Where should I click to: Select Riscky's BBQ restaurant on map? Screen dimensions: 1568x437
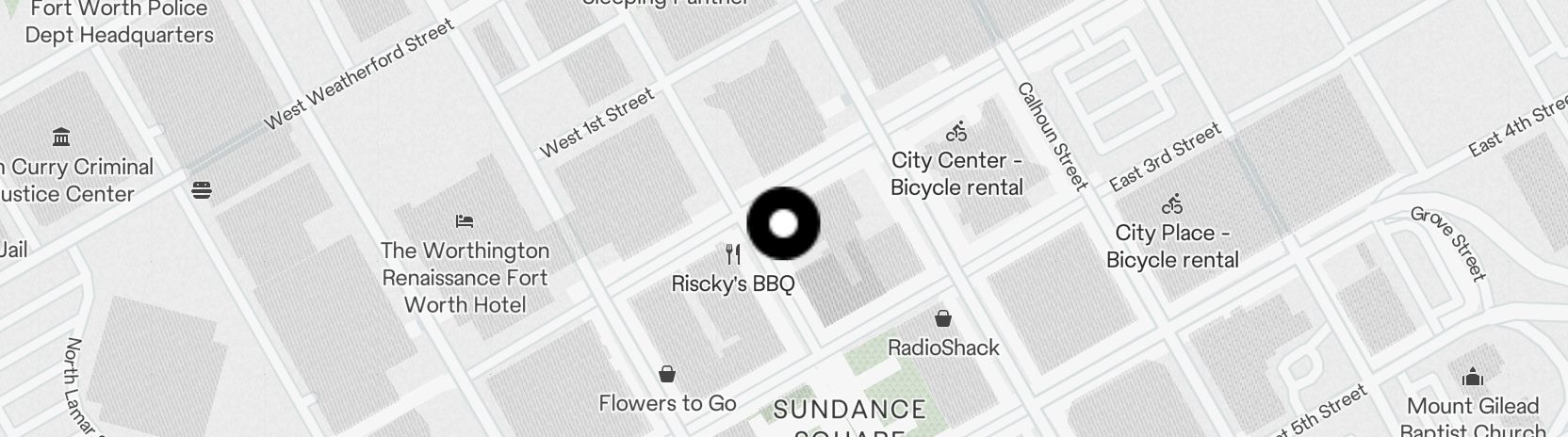point(733,254)
